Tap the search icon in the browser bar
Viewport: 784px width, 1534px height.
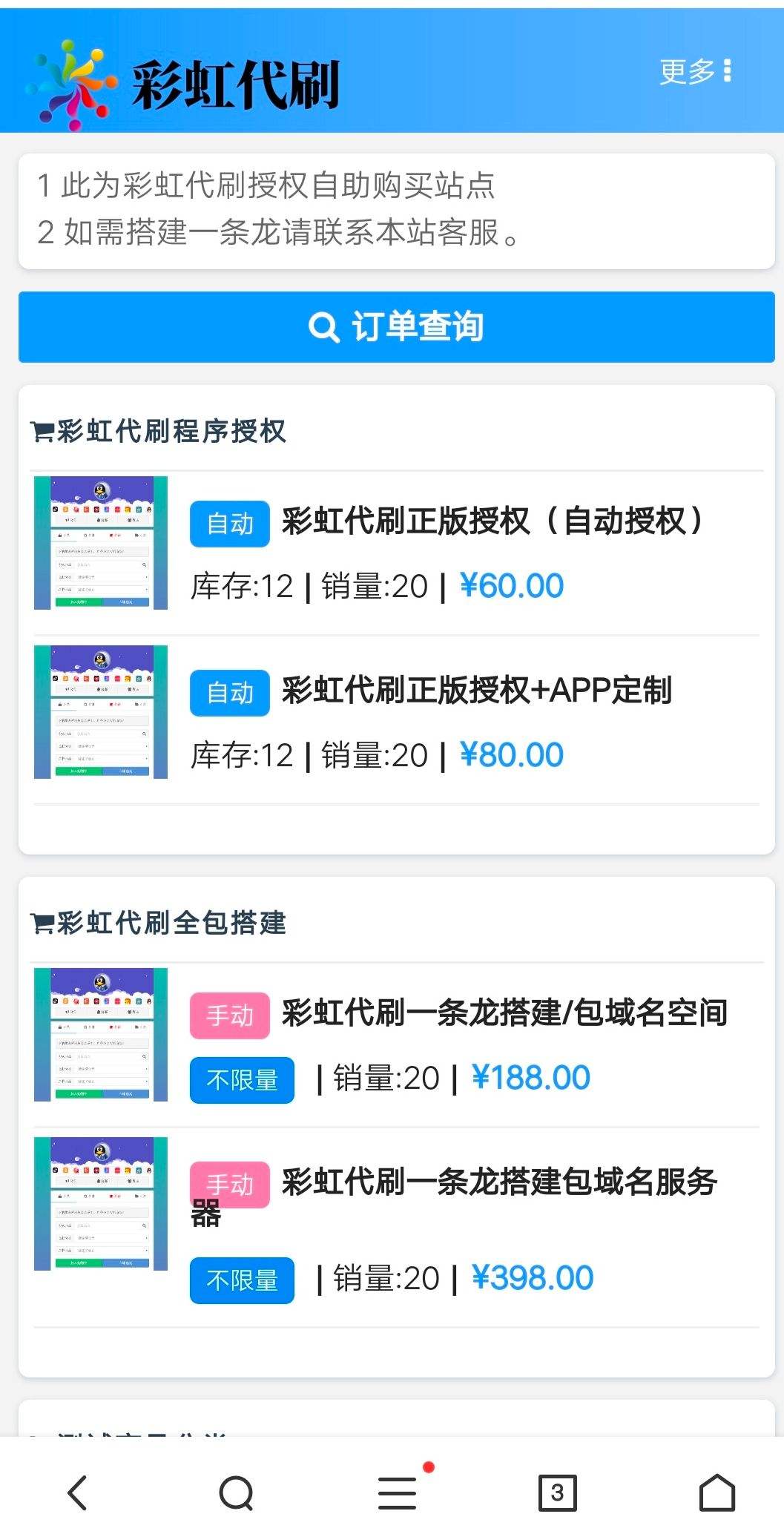(235, 1493)
